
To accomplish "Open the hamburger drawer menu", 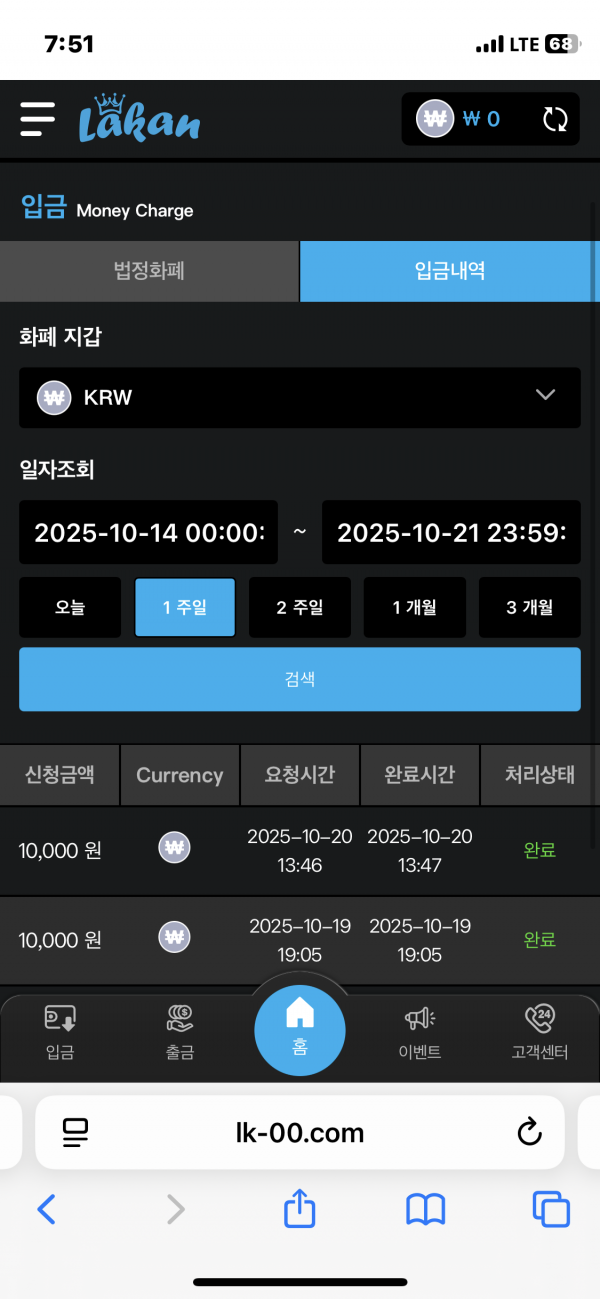I will click(37, 119).
